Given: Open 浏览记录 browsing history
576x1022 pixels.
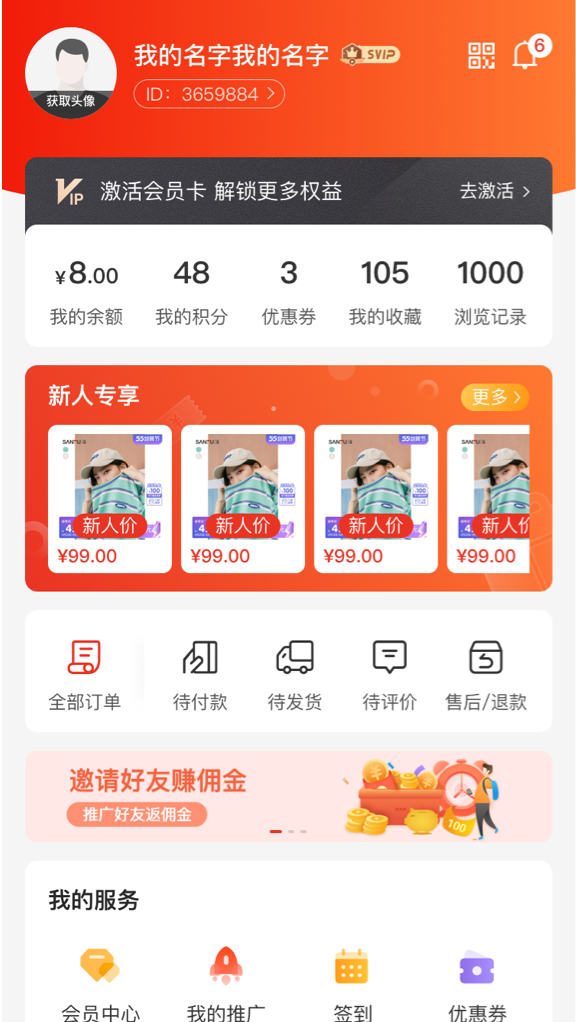Looking at the screenshot, I should point(490,292).
